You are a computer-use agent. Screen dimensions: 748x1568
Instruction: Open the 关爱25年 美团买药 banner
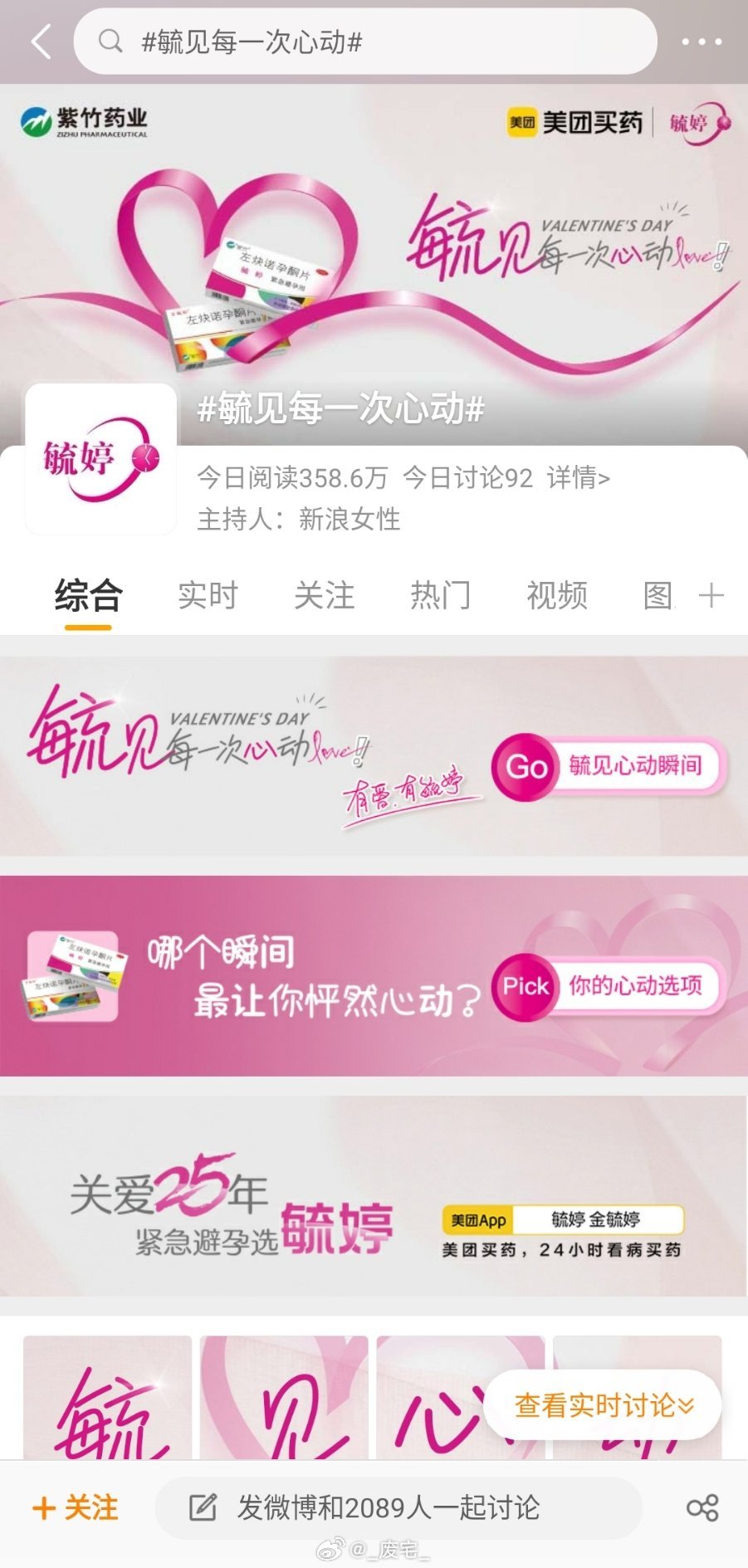point(374,1195)
